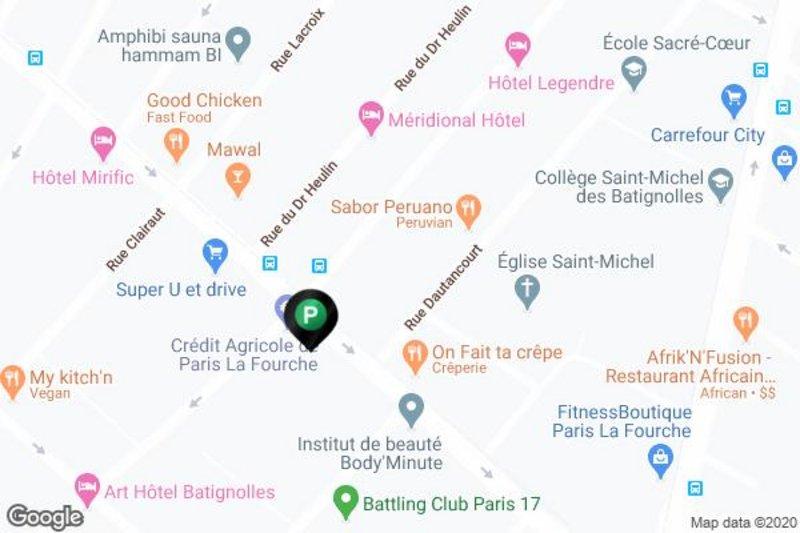Open Art Hôtel Batignolles marker

coord(87,487)
